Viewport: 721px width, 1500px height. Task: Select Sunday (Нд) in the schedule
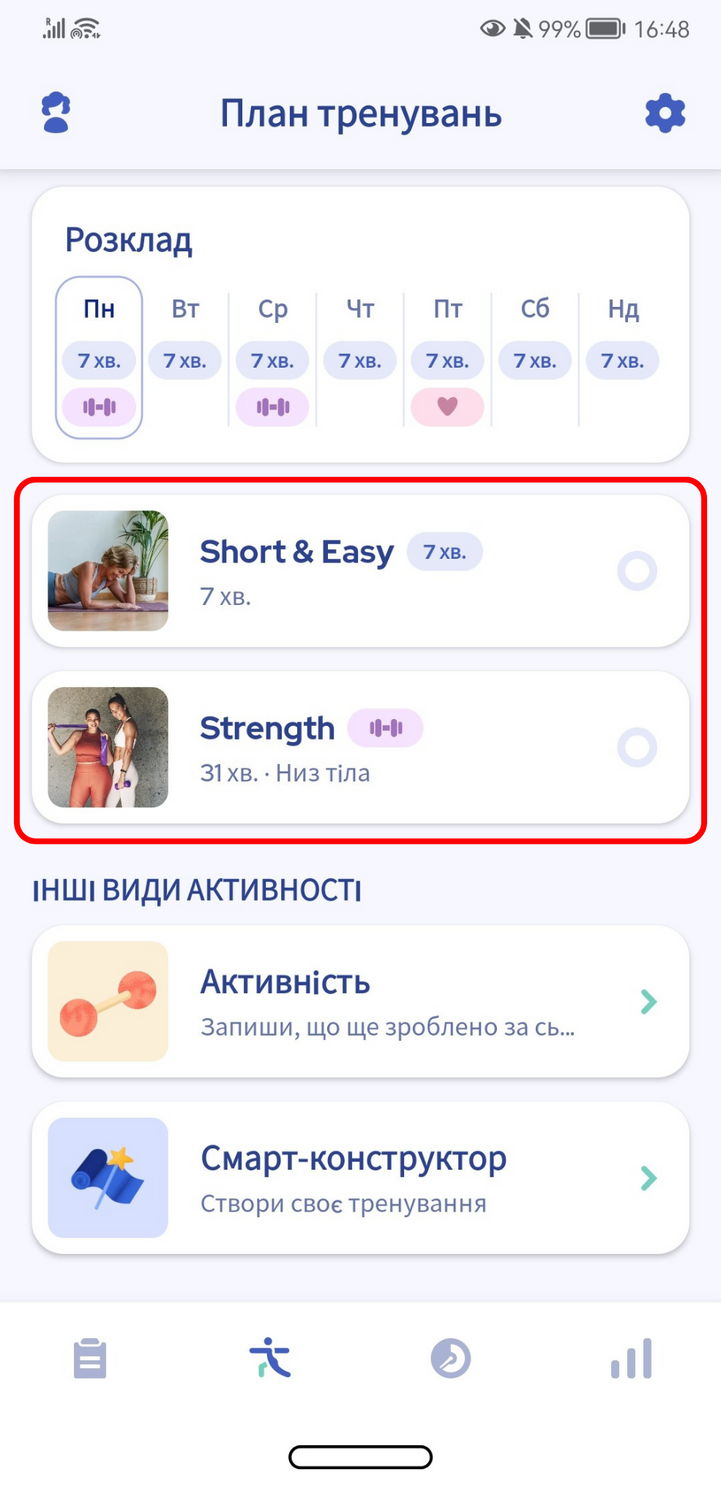point(623,358)
